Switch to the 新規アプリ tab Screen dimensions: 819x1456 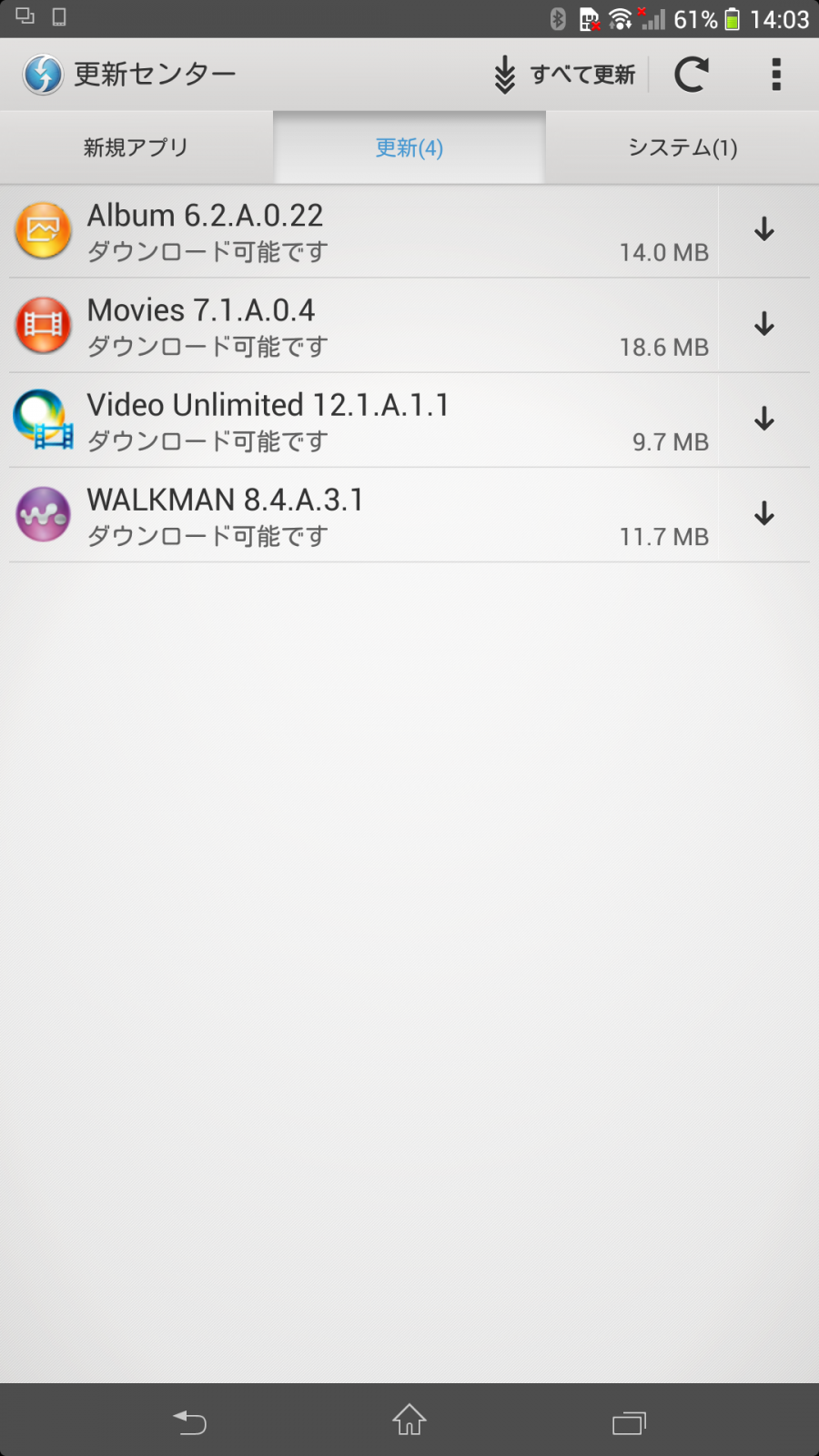pyautogui.click(x=136, y=147)
